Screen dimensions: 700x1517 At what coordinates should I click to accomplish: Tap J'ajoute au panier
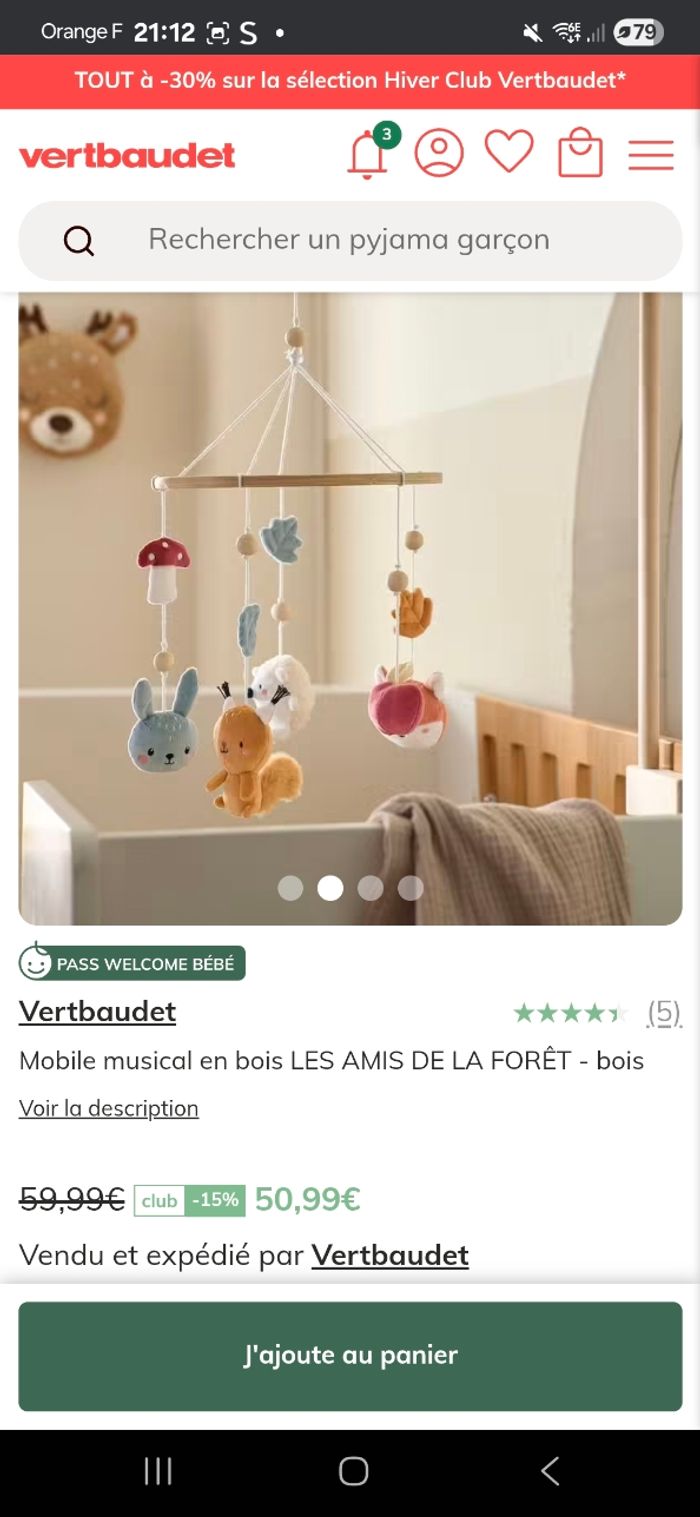[350, 1356]
